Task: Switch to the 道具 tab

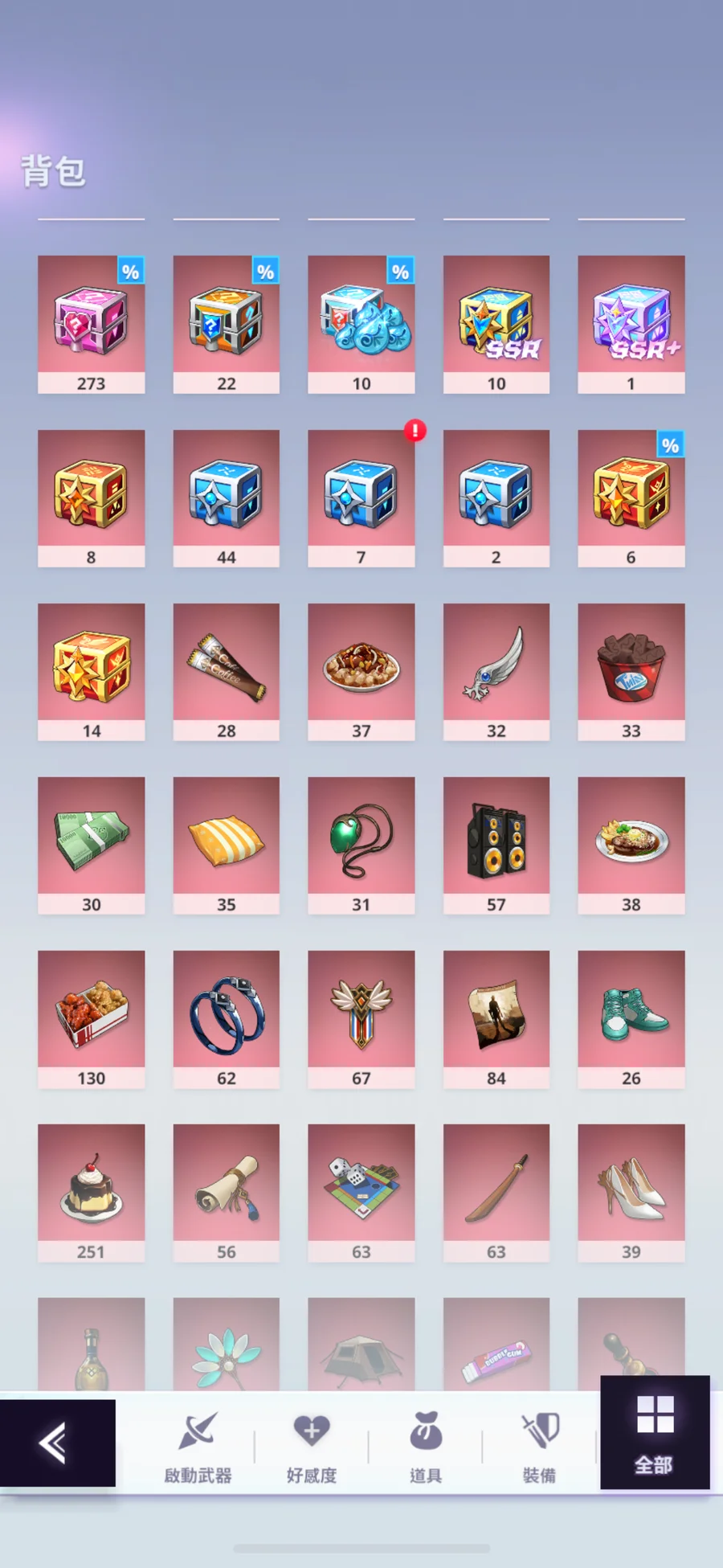Action: pyautogui.click(x=426, y=1447)
